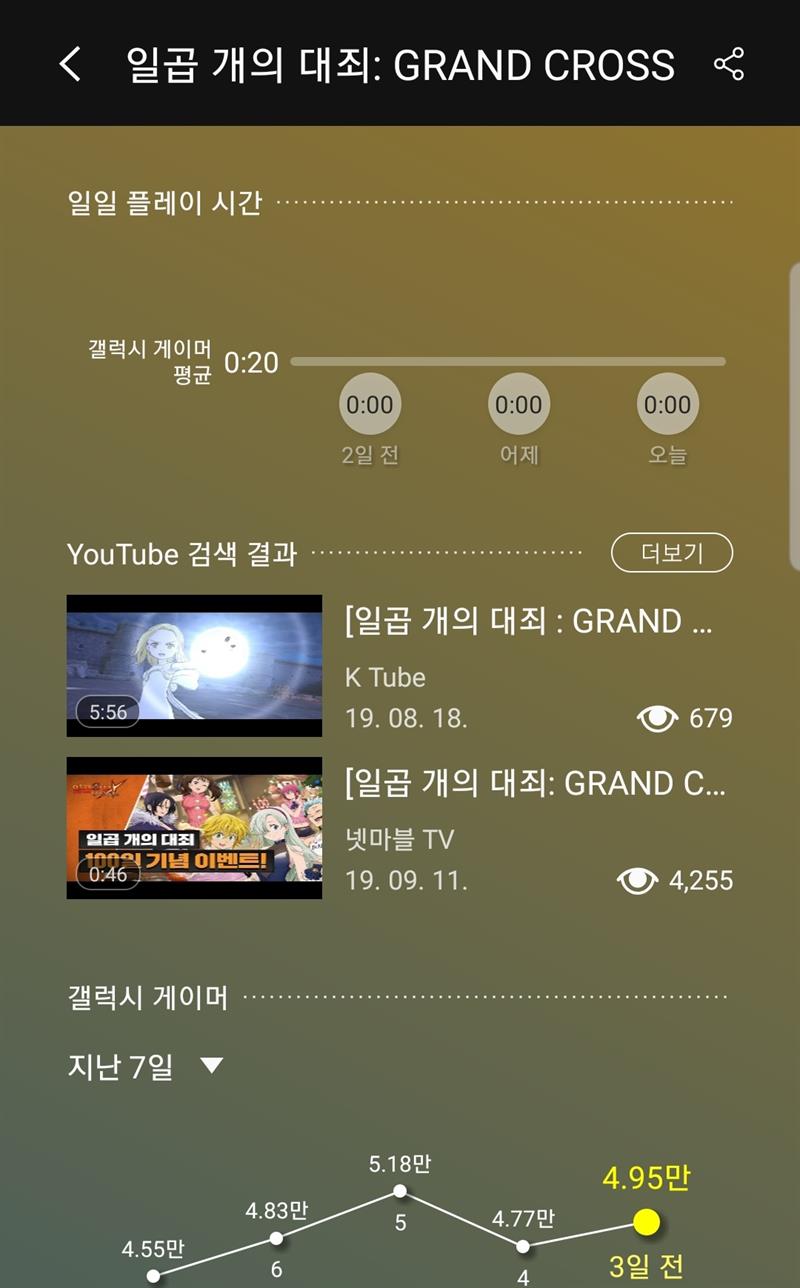Go back from the GRAND CROSS page
The height and width of the screenshot is (1288, 800).
tap(70, 64)
